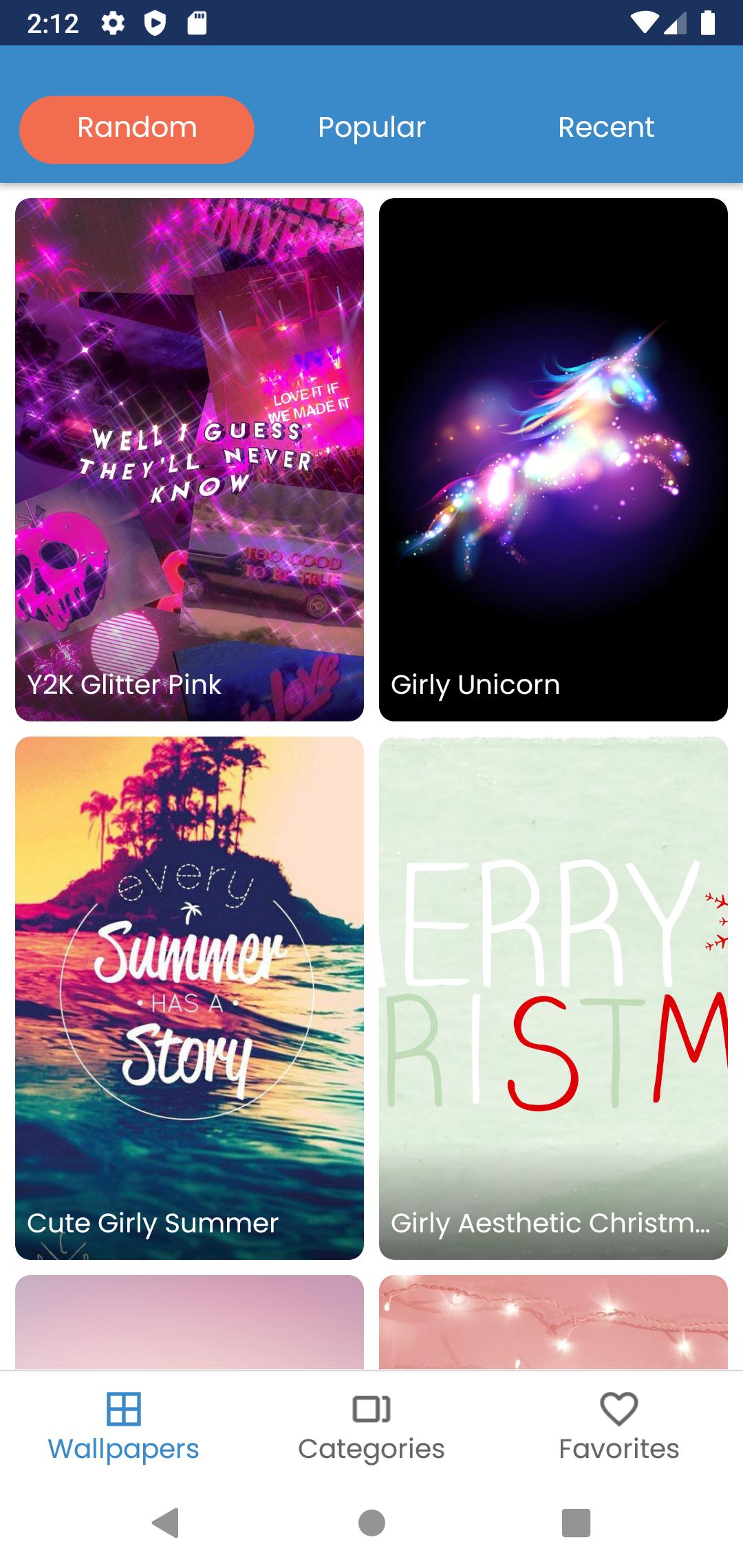
Task: Show Recent wallpapers
Action: click(605, 128)
